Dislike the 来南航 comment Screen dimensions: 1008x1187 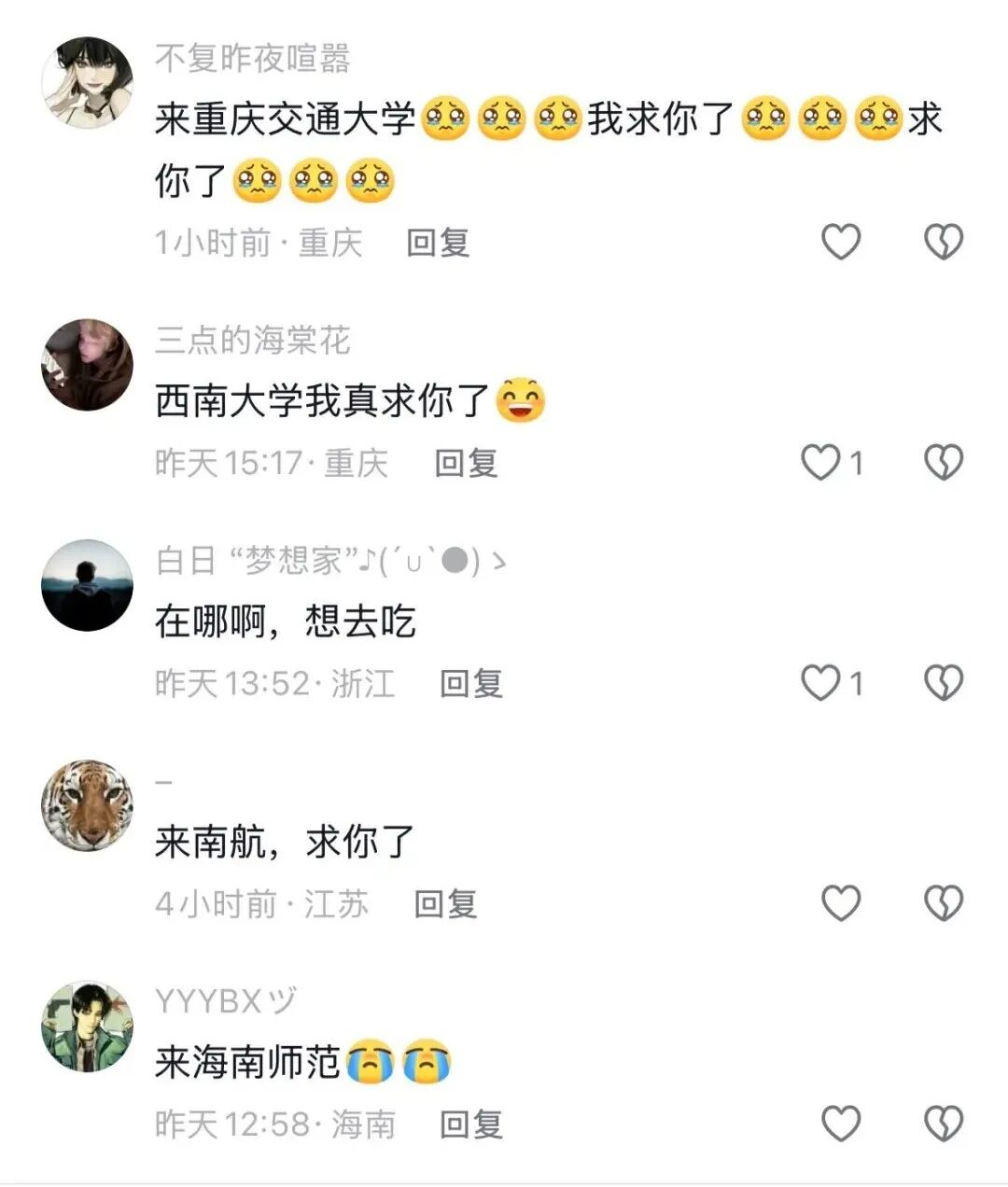pyautogui.click(x=943, y=903)
